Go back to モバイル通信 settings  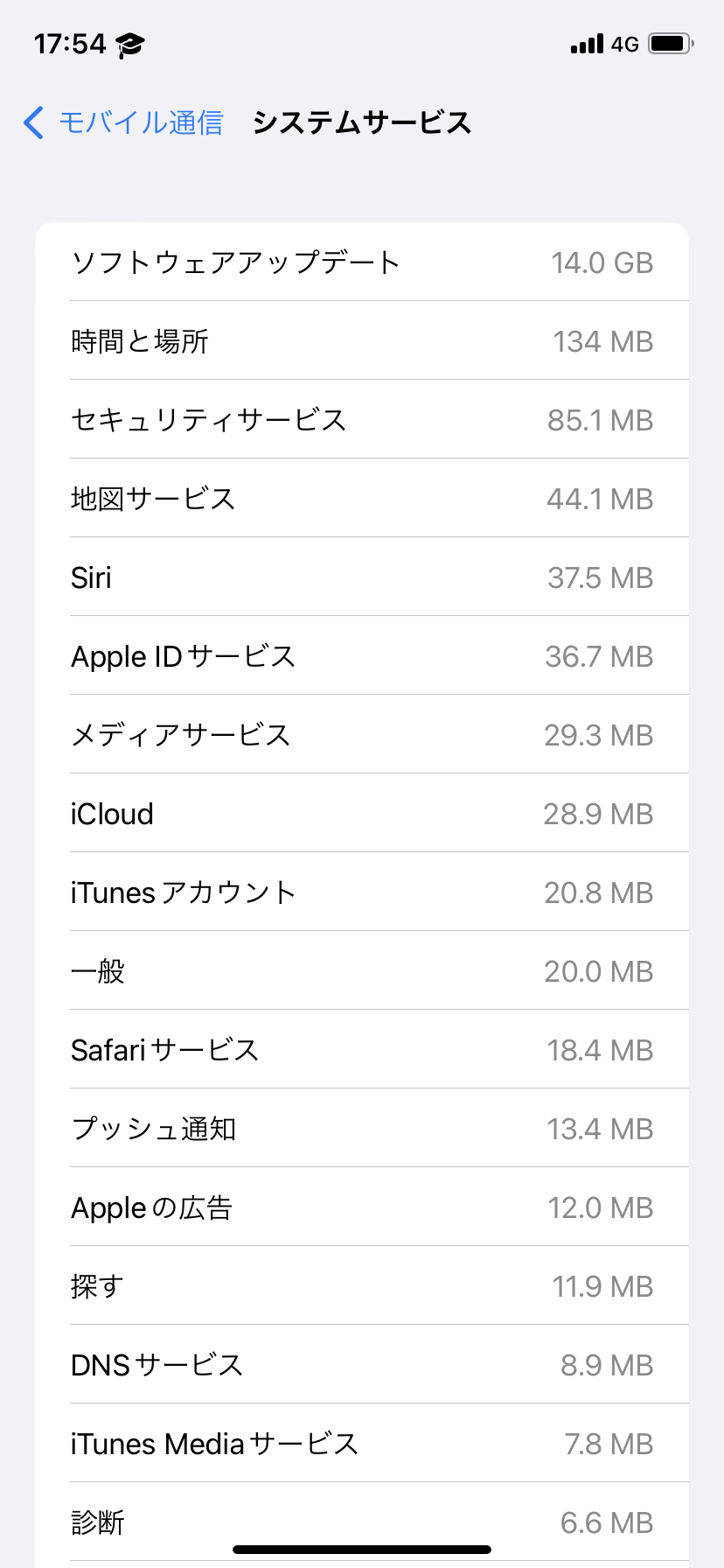coord(124,122)
